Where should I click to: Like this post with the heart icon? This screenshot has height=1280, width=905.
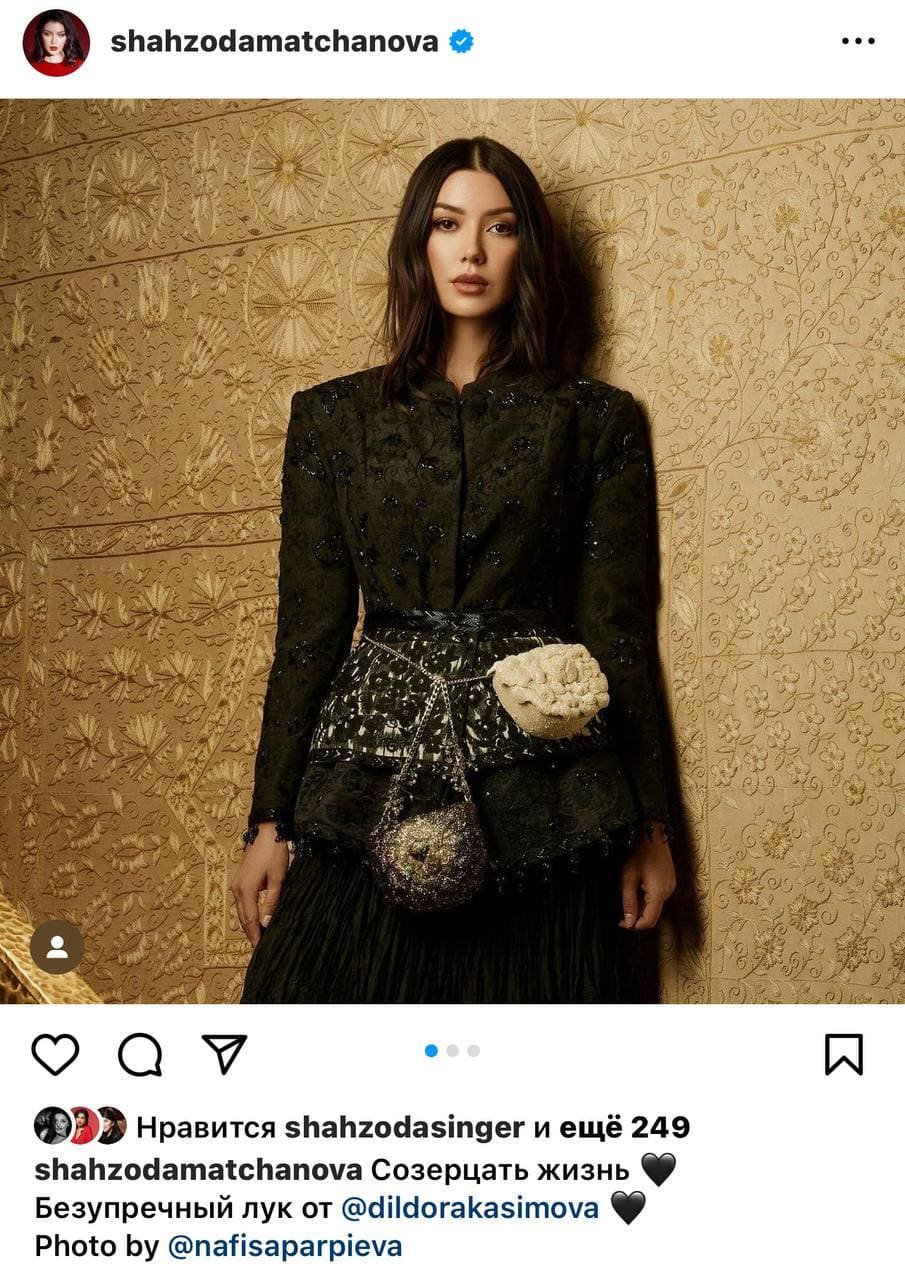[55, 1054]
